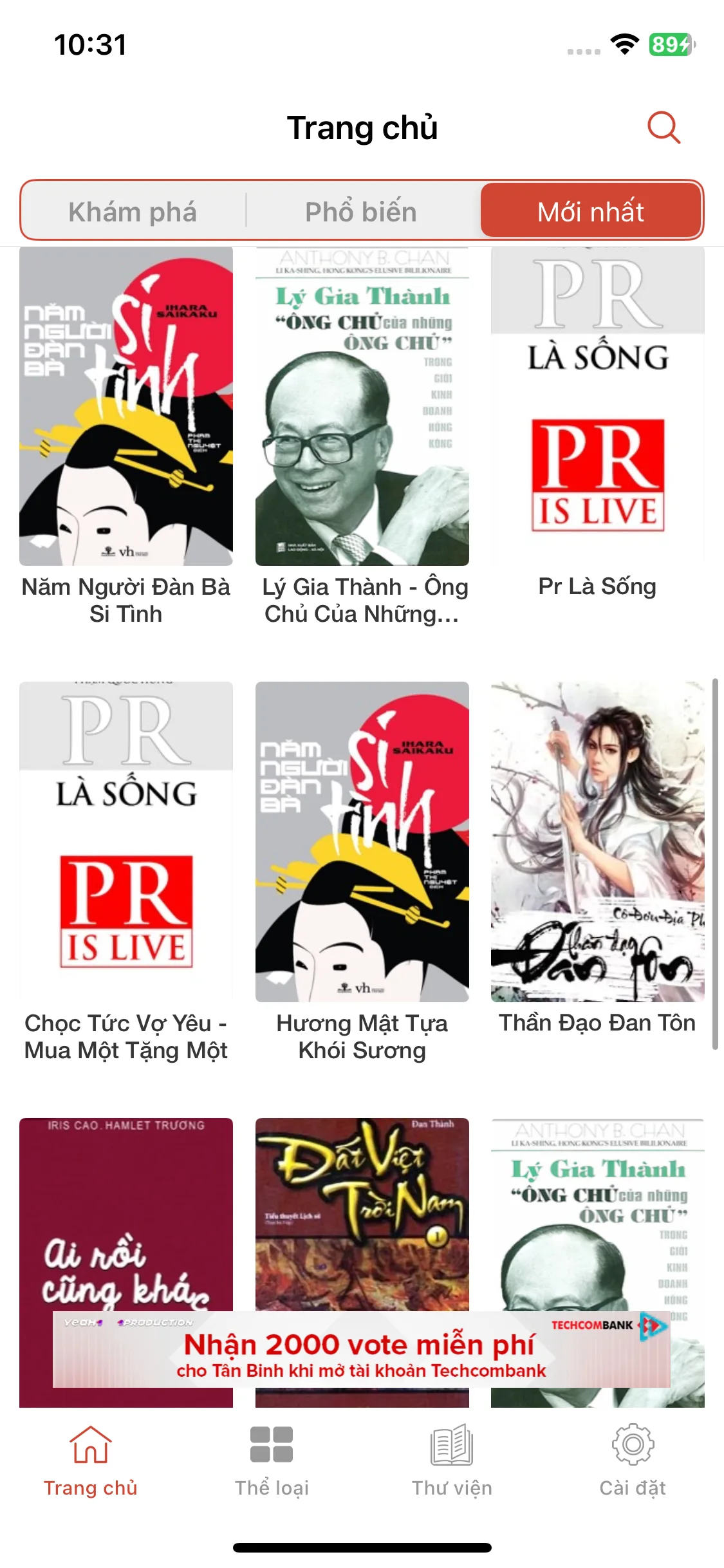Image resolution: width=724 pixels, height=1568 pixels.
Task: Switch to the Thể loại tab
Action: (272, 1461)
